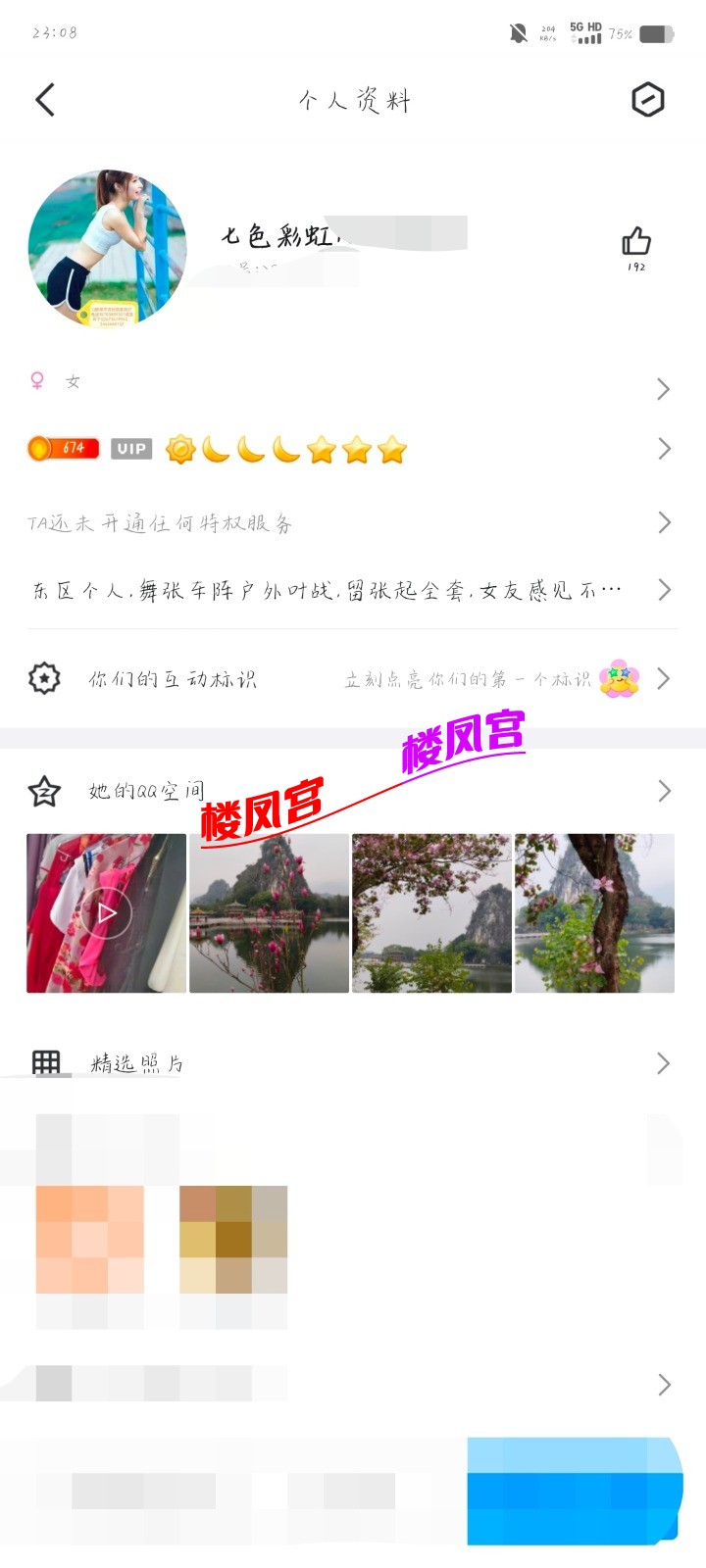Play the clothes video in QQ空间
This screenshot has width=706, height=1568.
pos(106,913)
